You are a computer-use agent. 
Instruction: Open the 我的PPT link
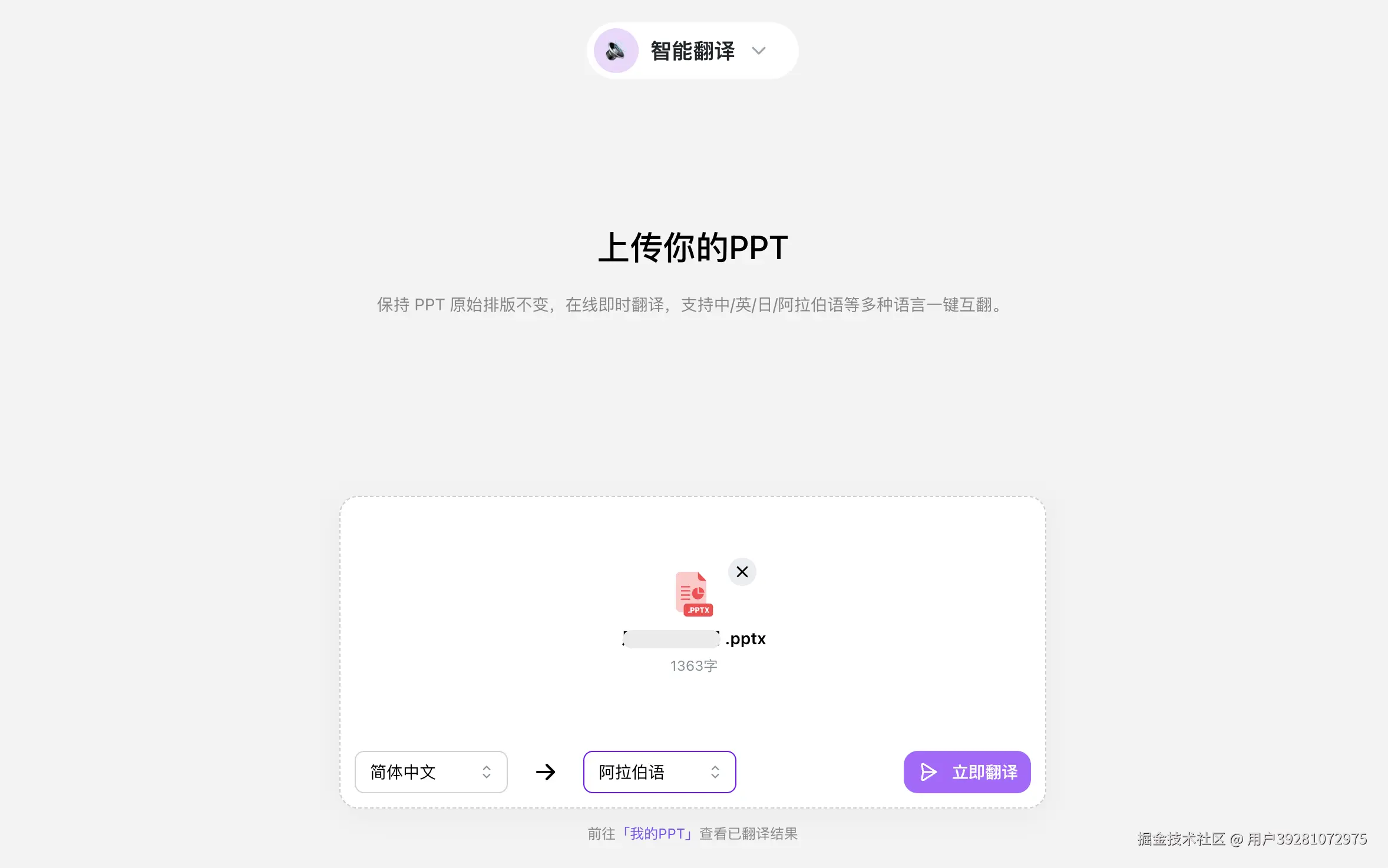(657, 834)
